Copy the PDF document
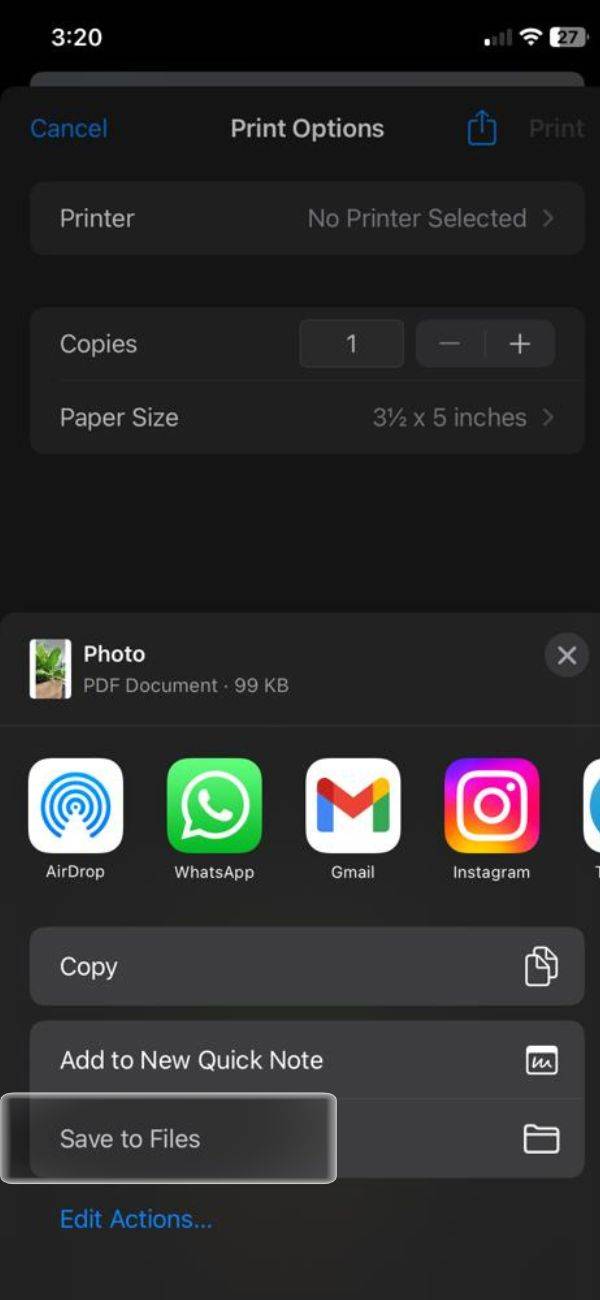The width and height of the screenshot is (600, 1300). [x=306, y=966]
